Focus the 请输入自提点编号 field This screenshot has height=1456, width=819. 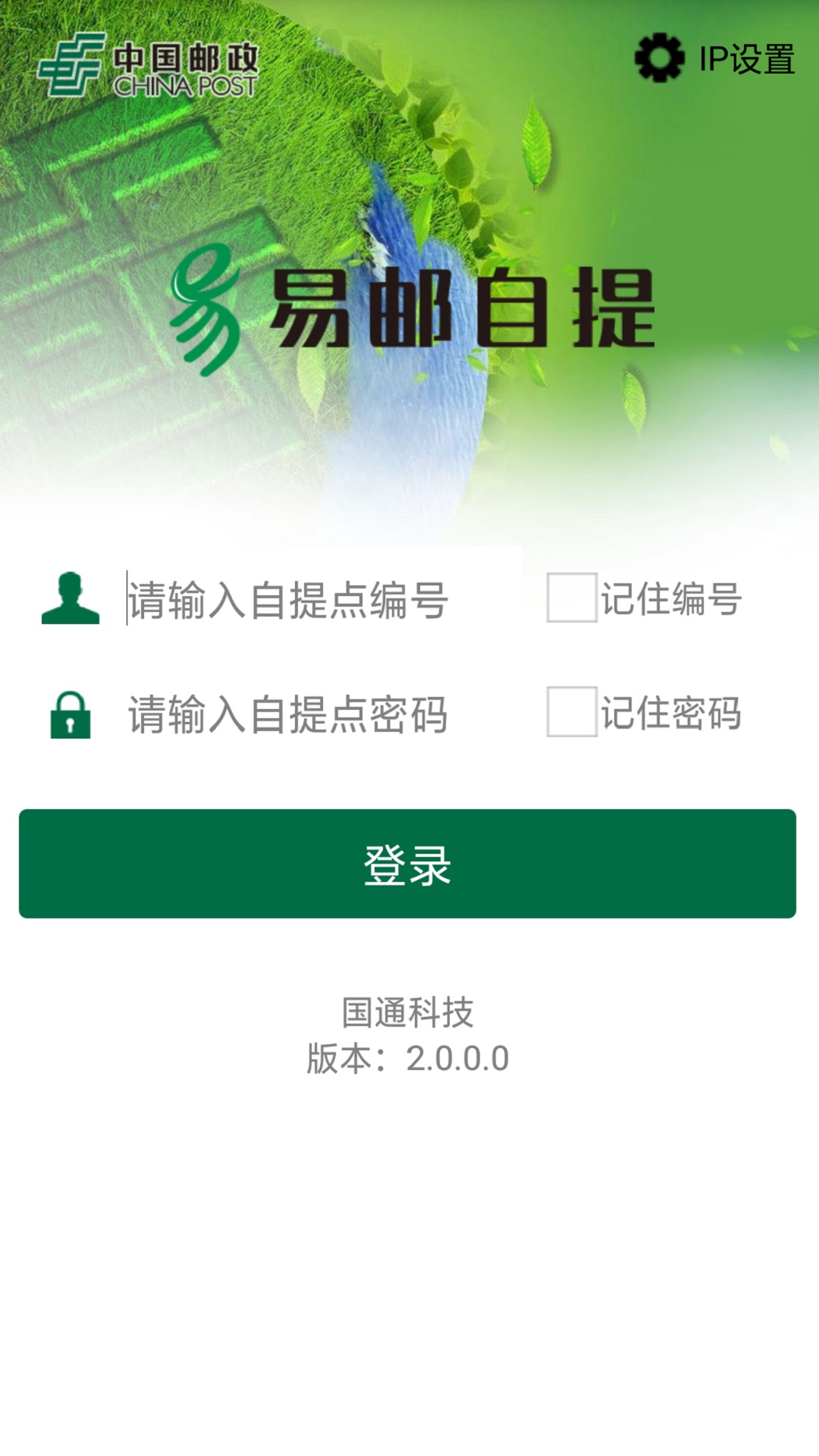pos(318,599)
